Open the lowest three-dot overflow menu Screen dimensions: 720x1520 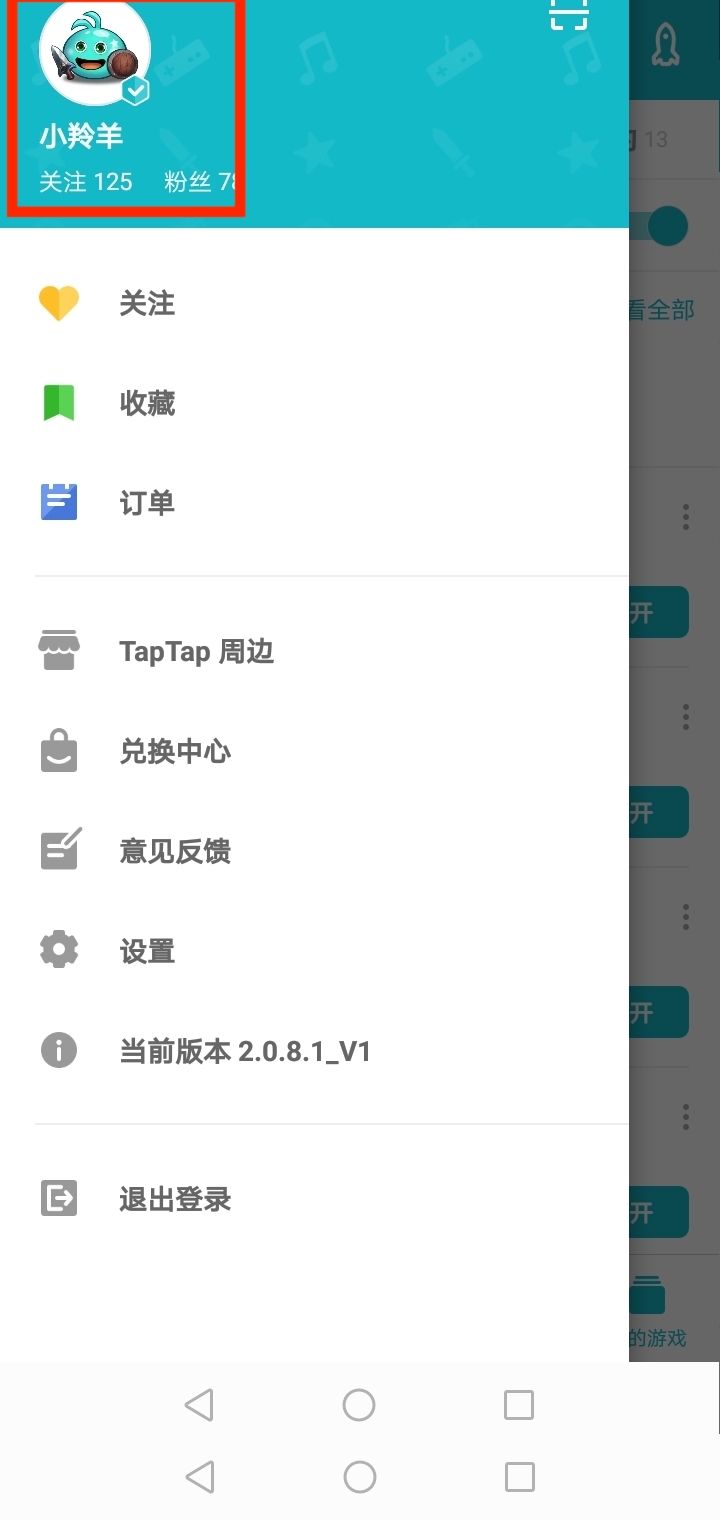point(686,1116)
